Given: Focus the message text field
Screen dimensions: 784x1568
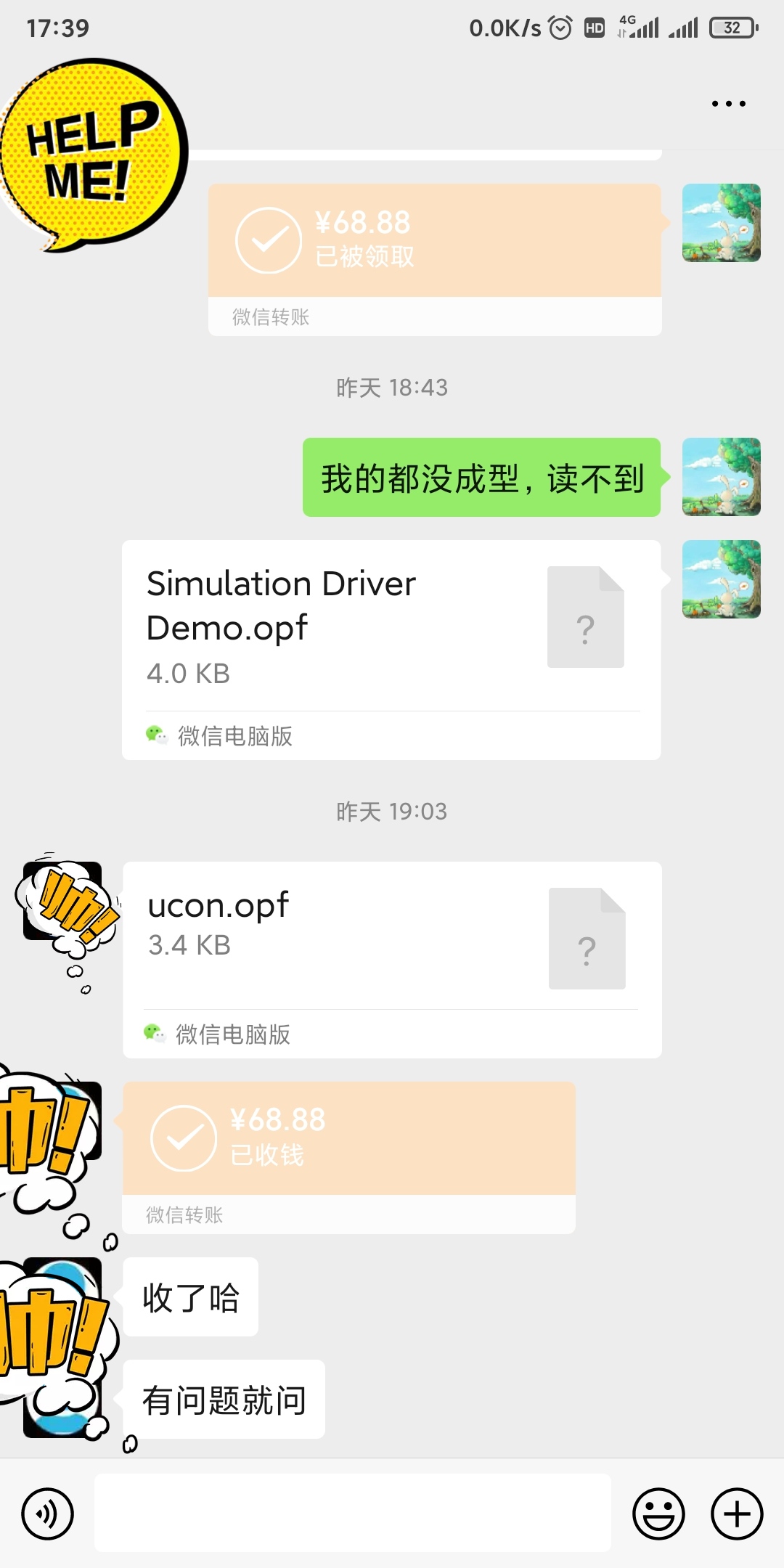Looking at the screenshot, I should coord(352,1513).
